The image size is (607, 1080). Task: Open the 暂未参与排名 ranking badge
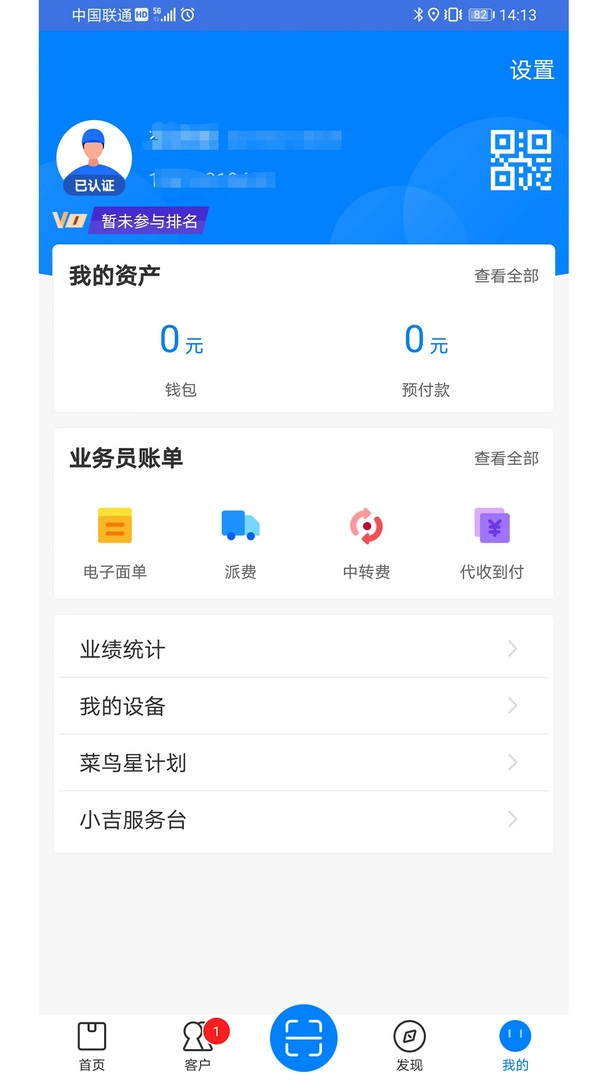[149, 221]
